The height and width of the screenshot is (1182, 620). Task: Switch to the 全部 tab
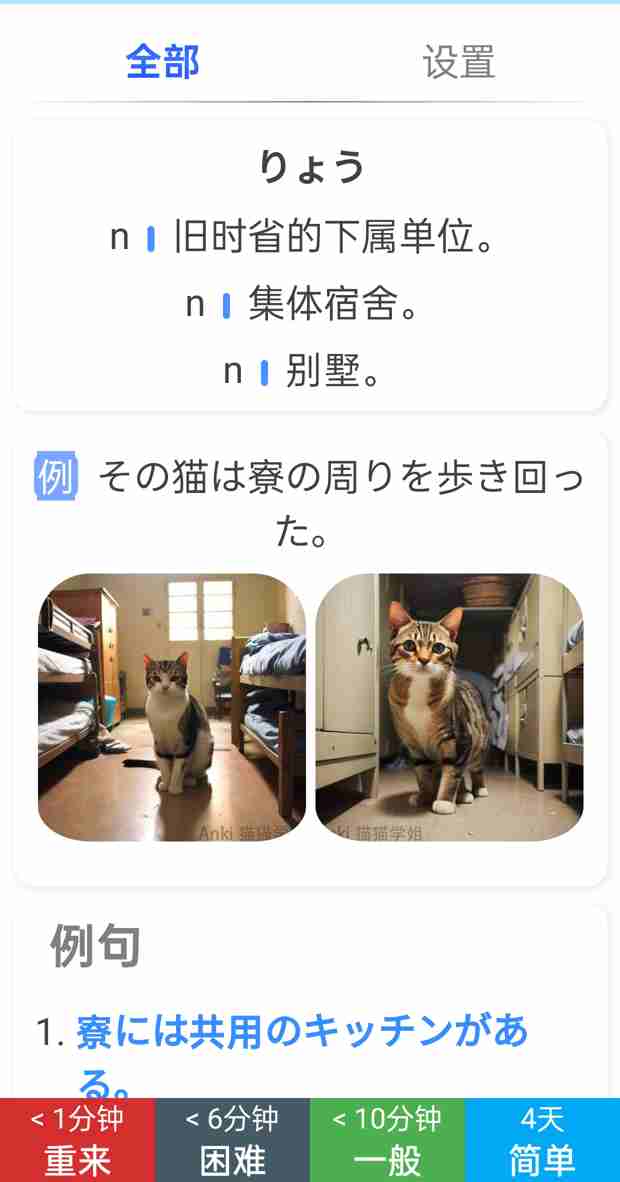click(162, 62)
